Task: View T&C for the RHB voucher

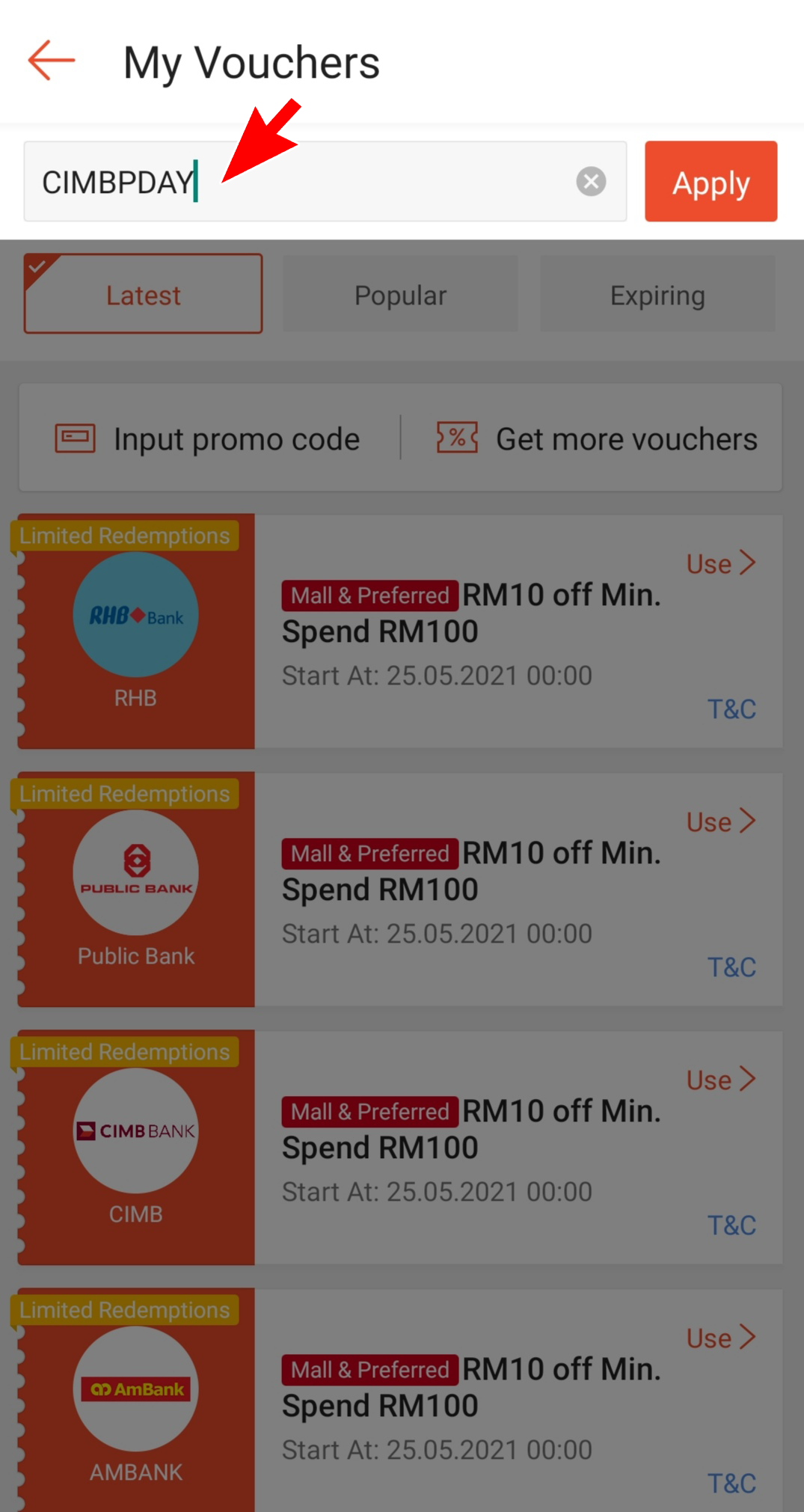Action: pos(731,709)
